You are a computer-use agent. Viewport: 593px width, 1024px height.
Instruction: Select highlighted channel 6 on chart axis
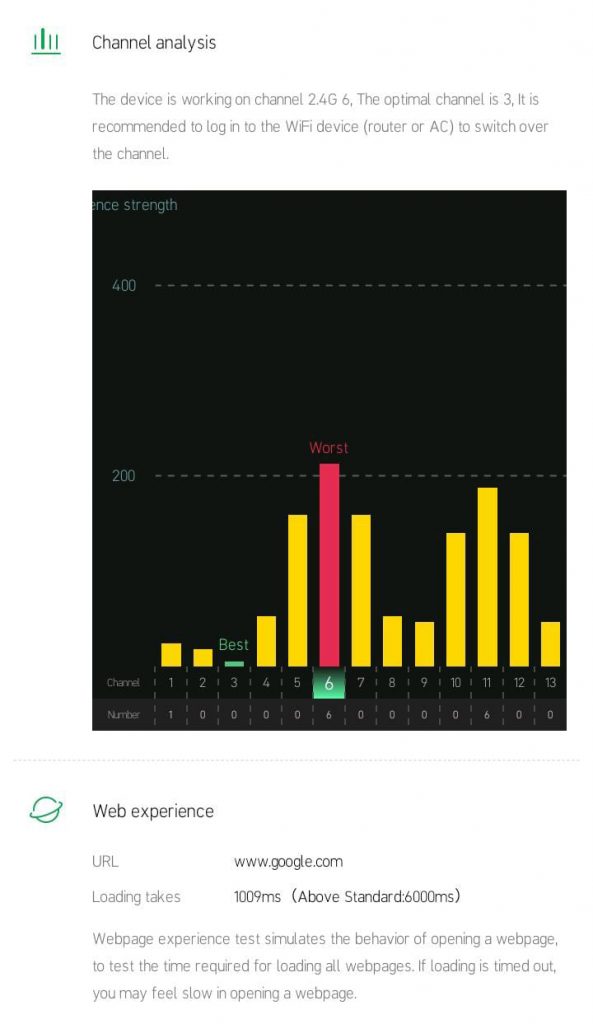[329, 682]
